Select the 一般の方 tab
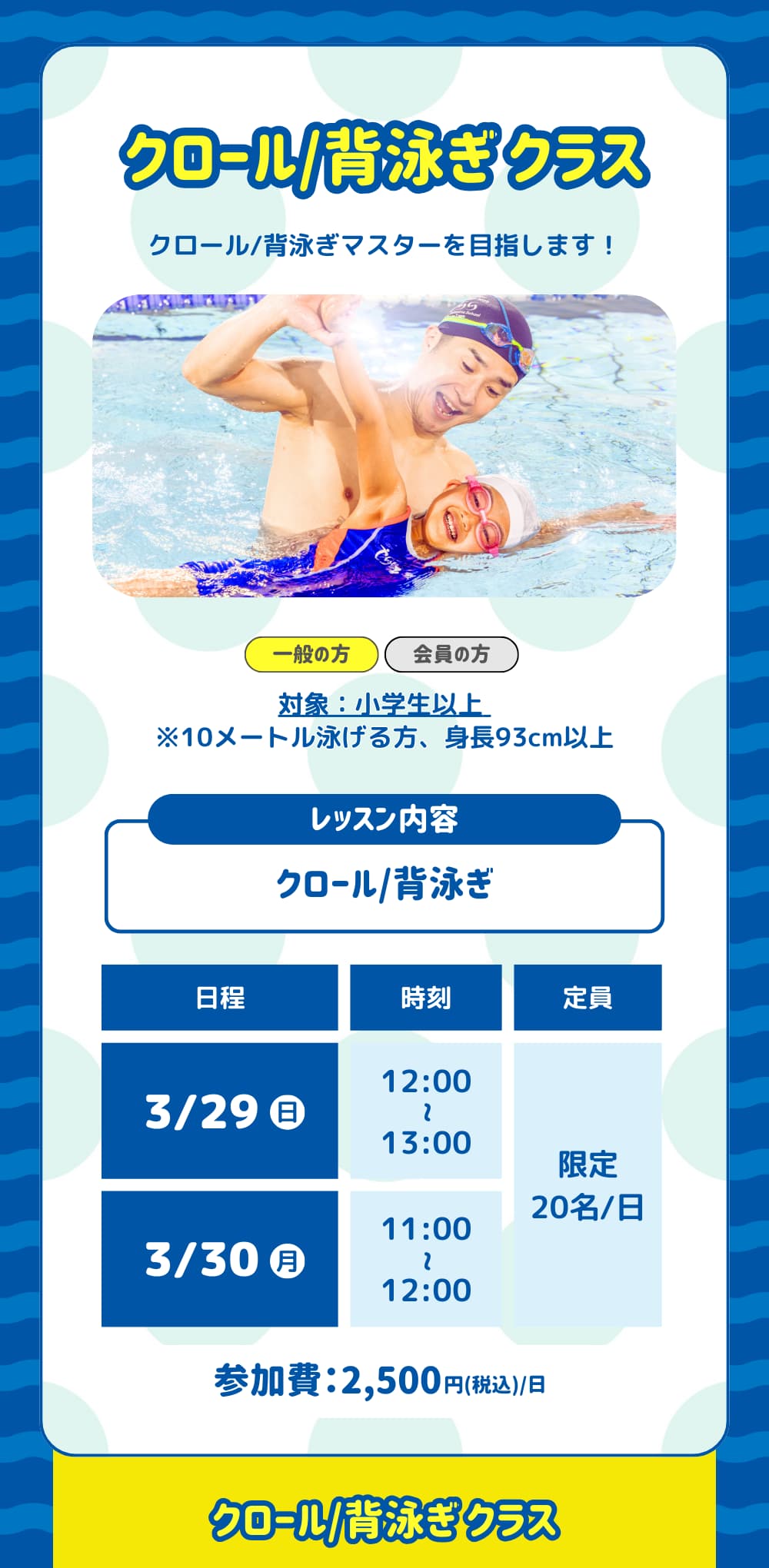The height and width of the screenshot is (1568, 769). pyautogui.click(x=311, y=655)
